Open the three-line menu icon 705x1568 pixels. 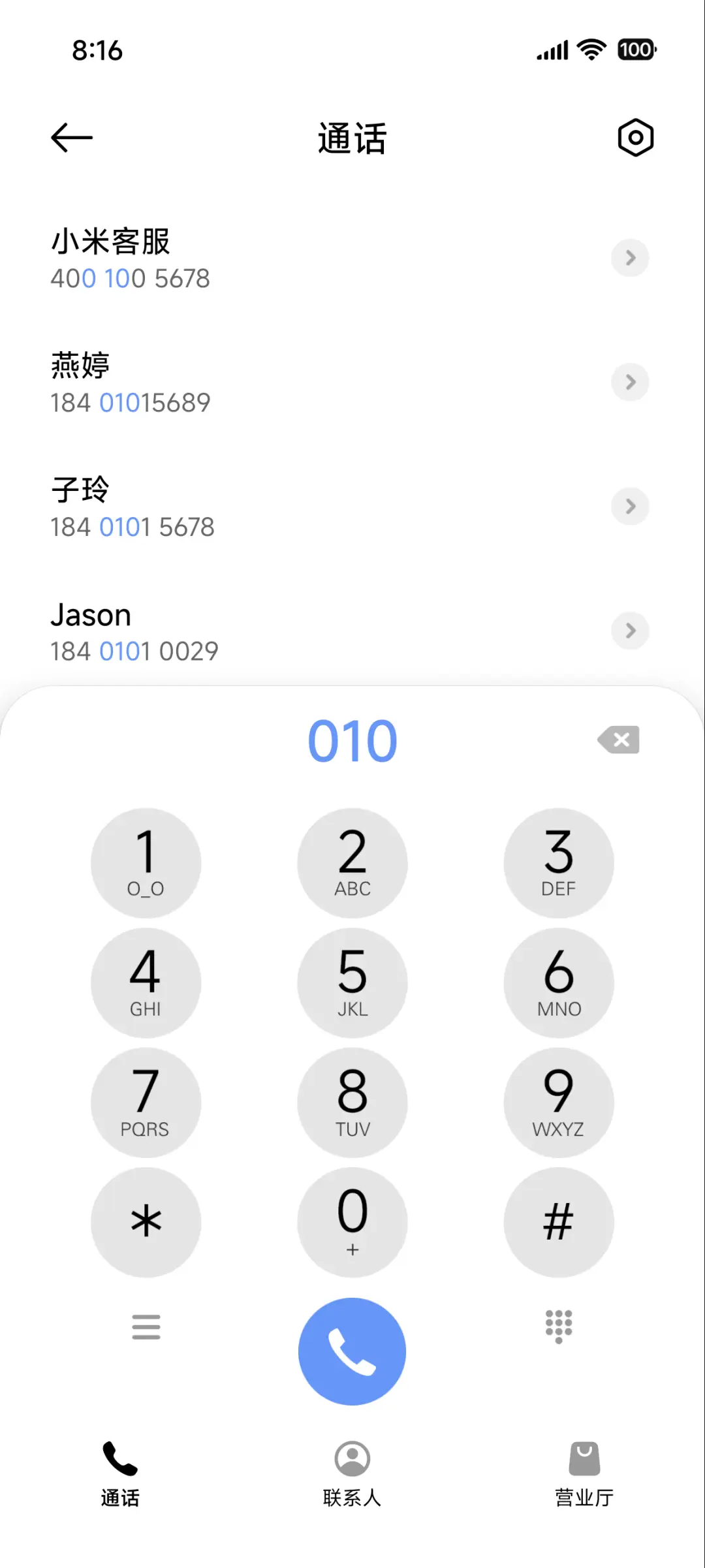click(146, 1327)
